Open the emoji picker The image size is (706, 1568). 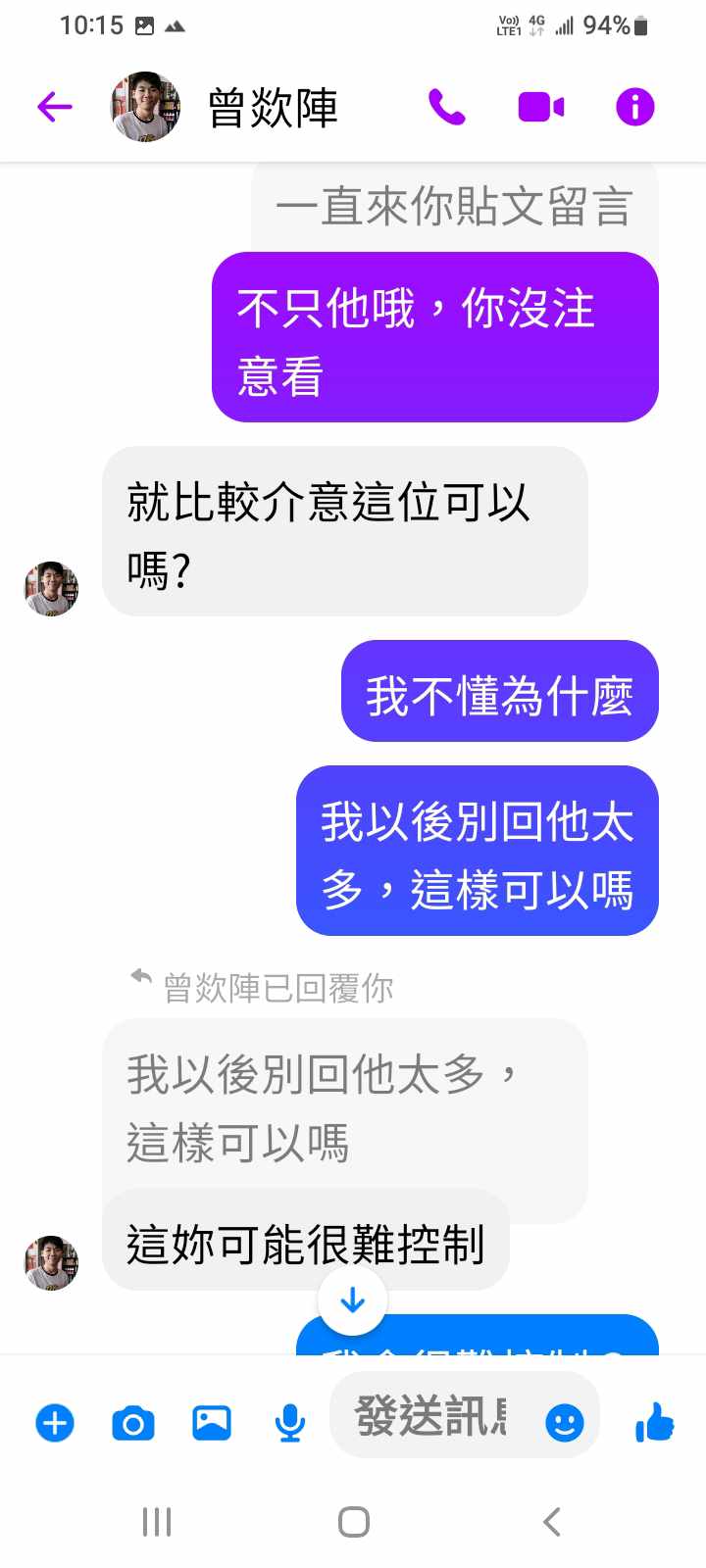coord(565,1422)
